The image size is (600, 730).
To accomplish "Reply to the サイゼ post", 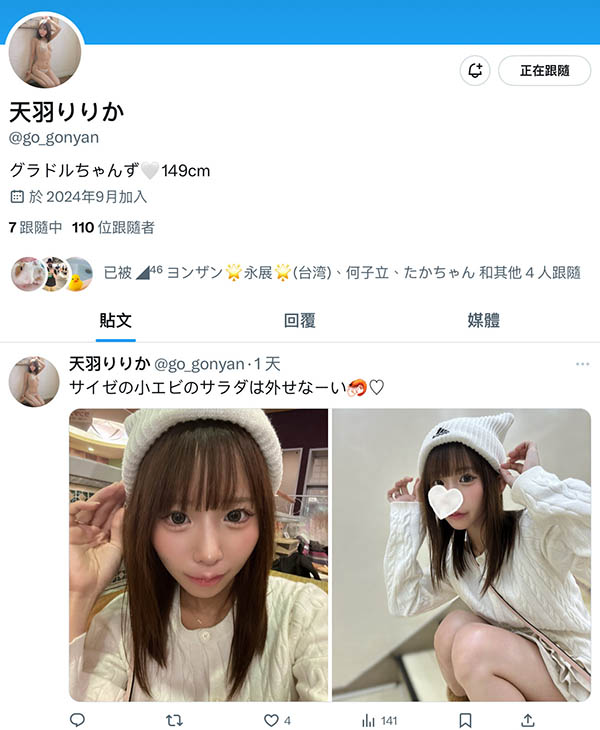I will 77,720.
